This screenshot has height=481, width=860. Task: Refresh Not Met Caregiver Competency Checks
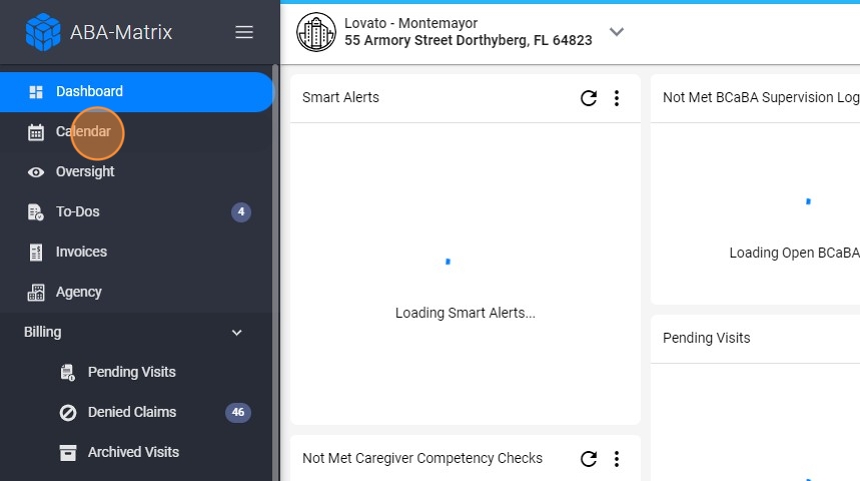(x=589, y=459)
